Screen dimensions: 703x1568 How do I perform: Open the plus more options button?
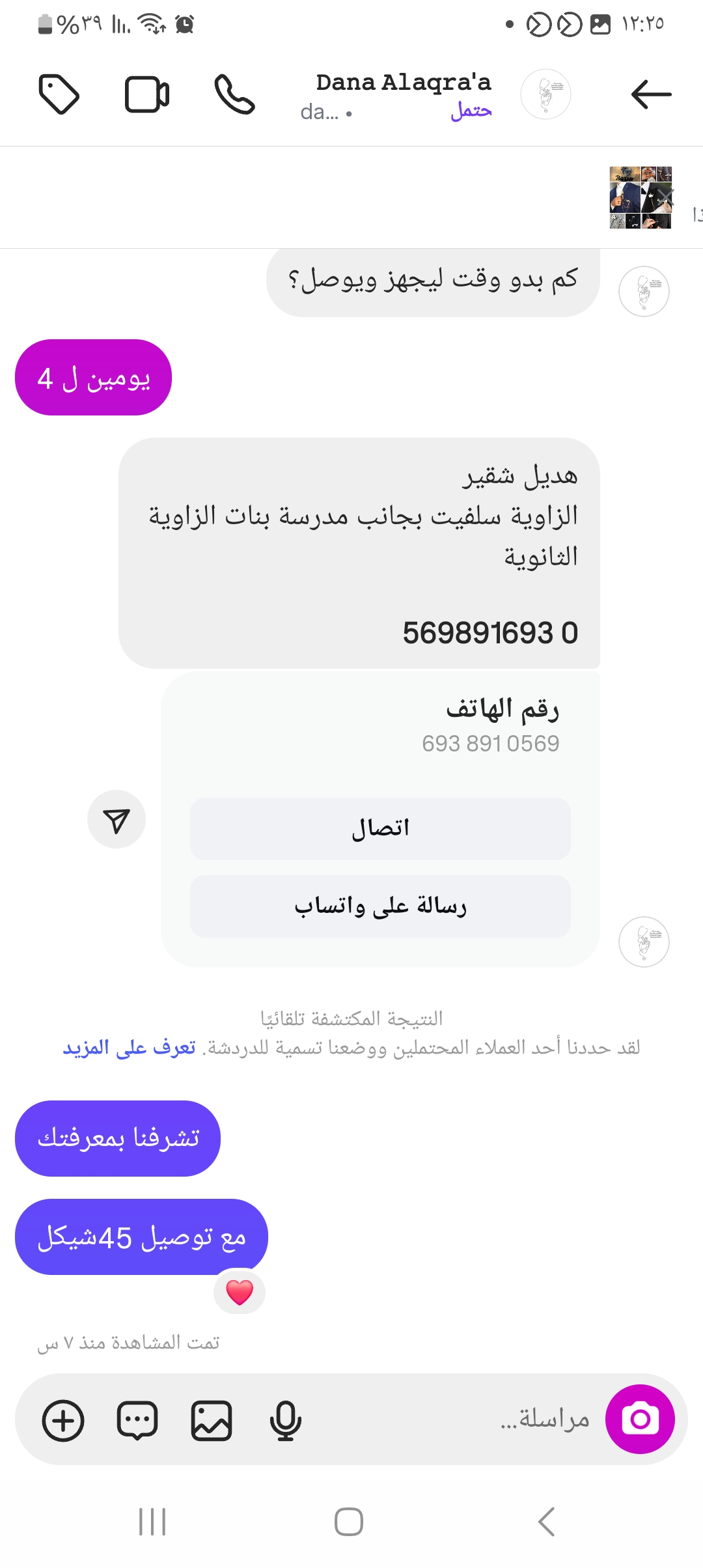coord(63,1420)
